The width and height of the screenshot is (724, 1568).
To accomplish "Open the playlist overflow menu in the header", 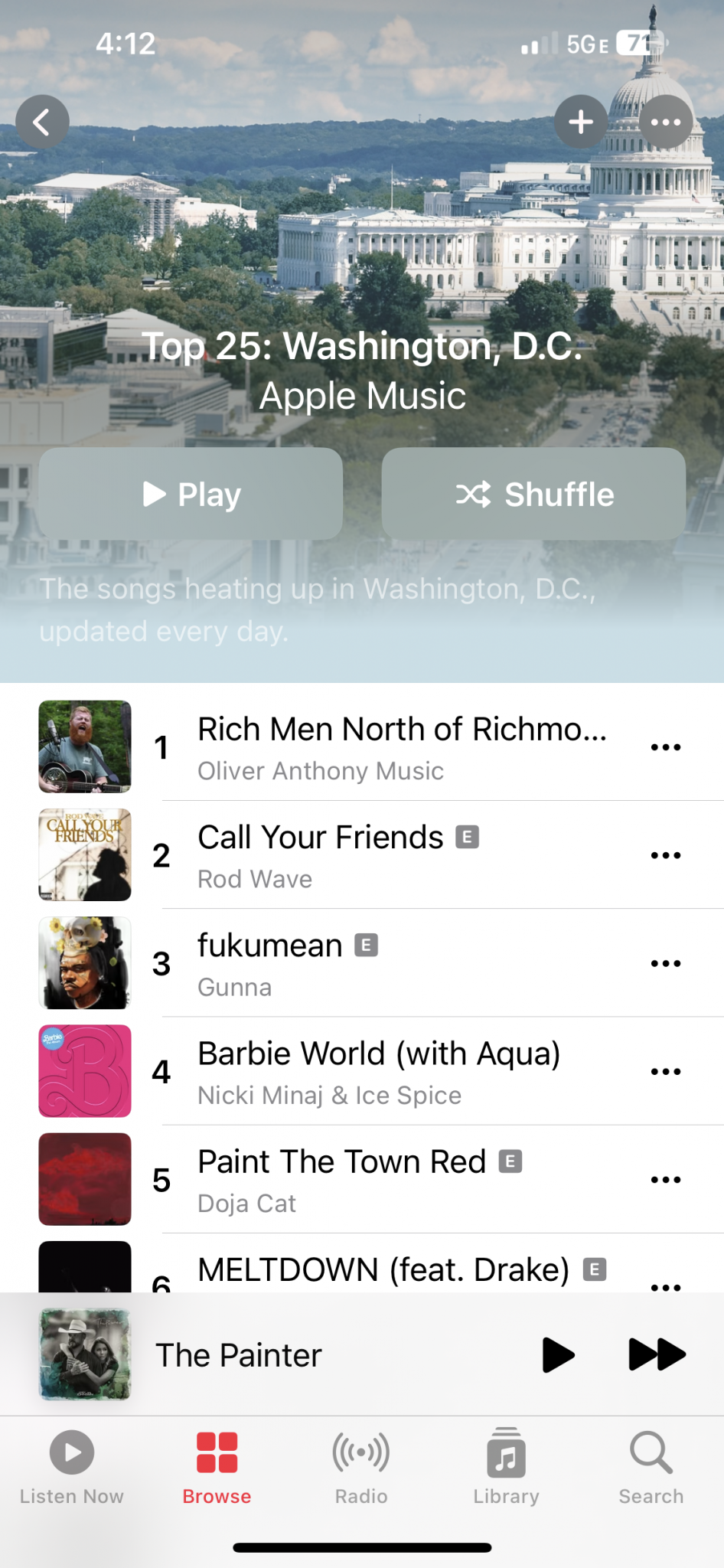I will click(665, 122).
